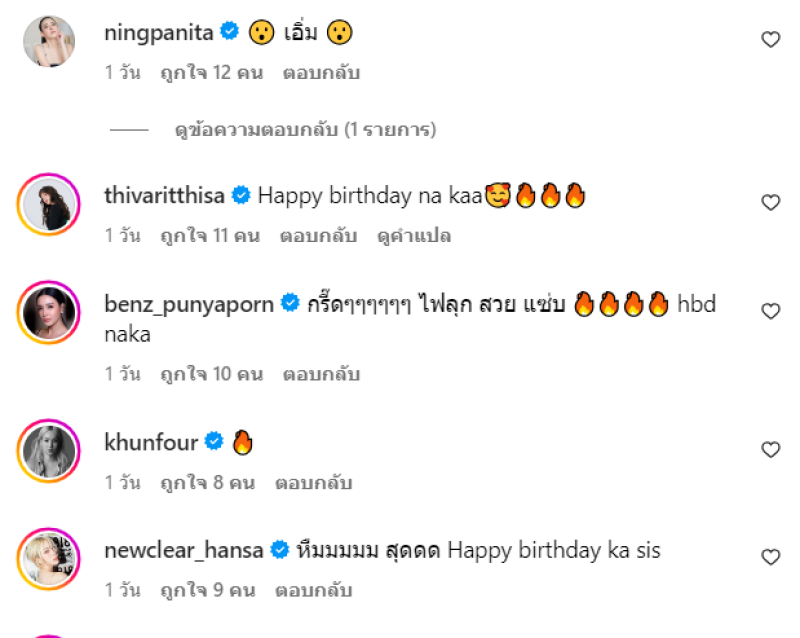
Task: View the 12 likes on ningpanita's comment
Action: pos(210,73)
